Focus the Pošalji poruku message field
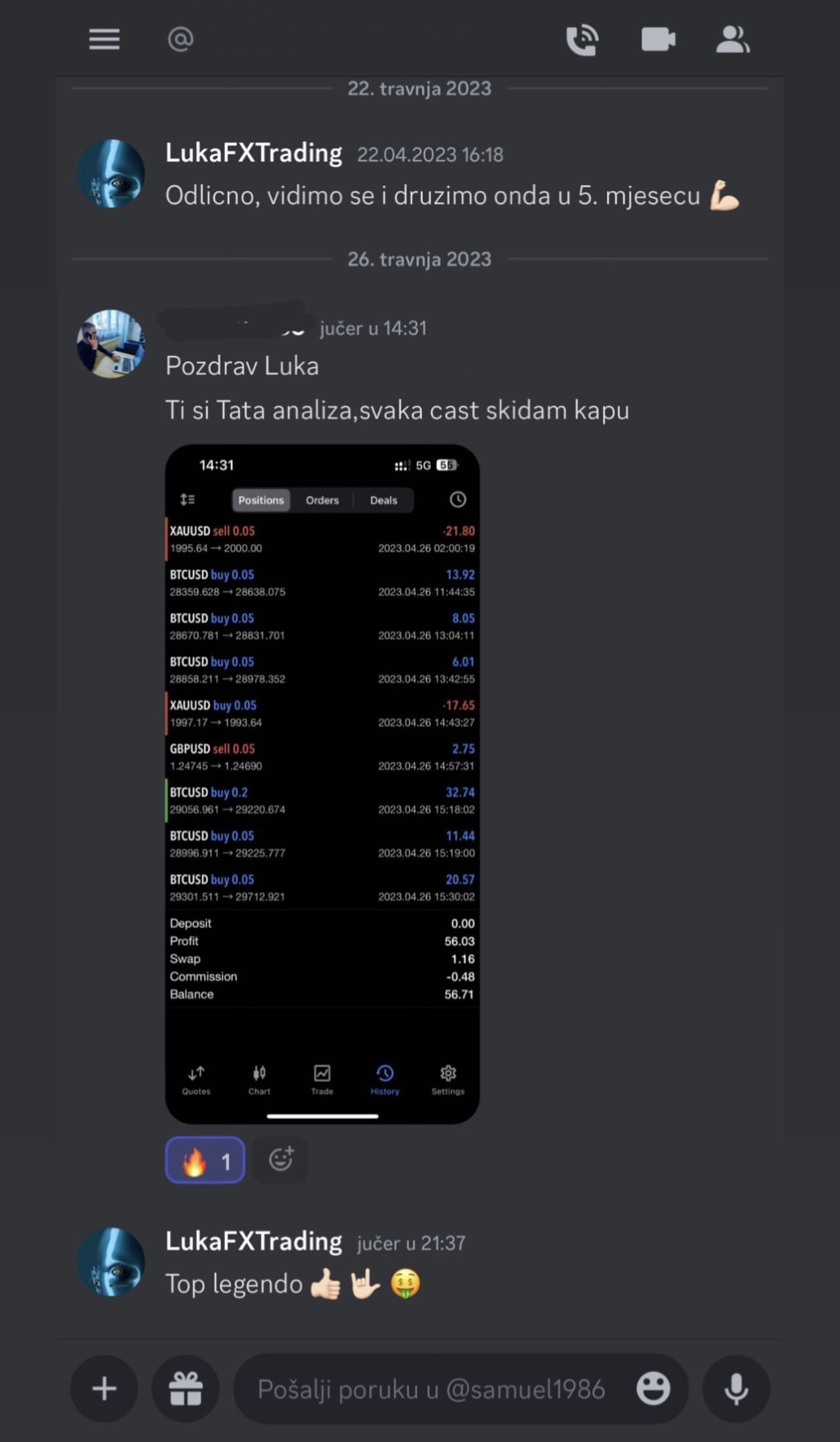The image size is (840, 1442). (430, 1388)
